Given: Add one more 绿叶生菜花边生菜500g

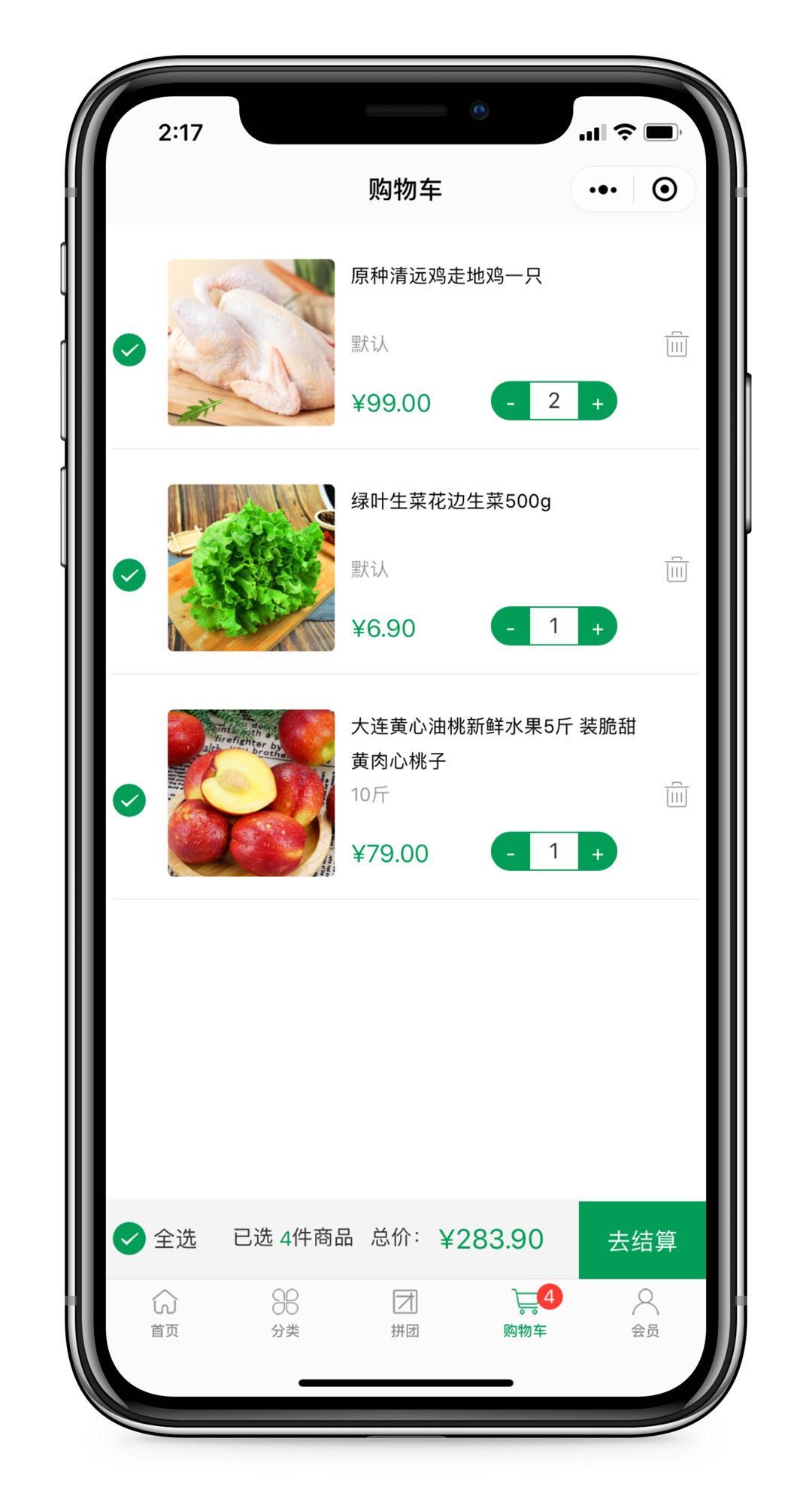Looking at the screenshot, I should click(x=598, y=627).
